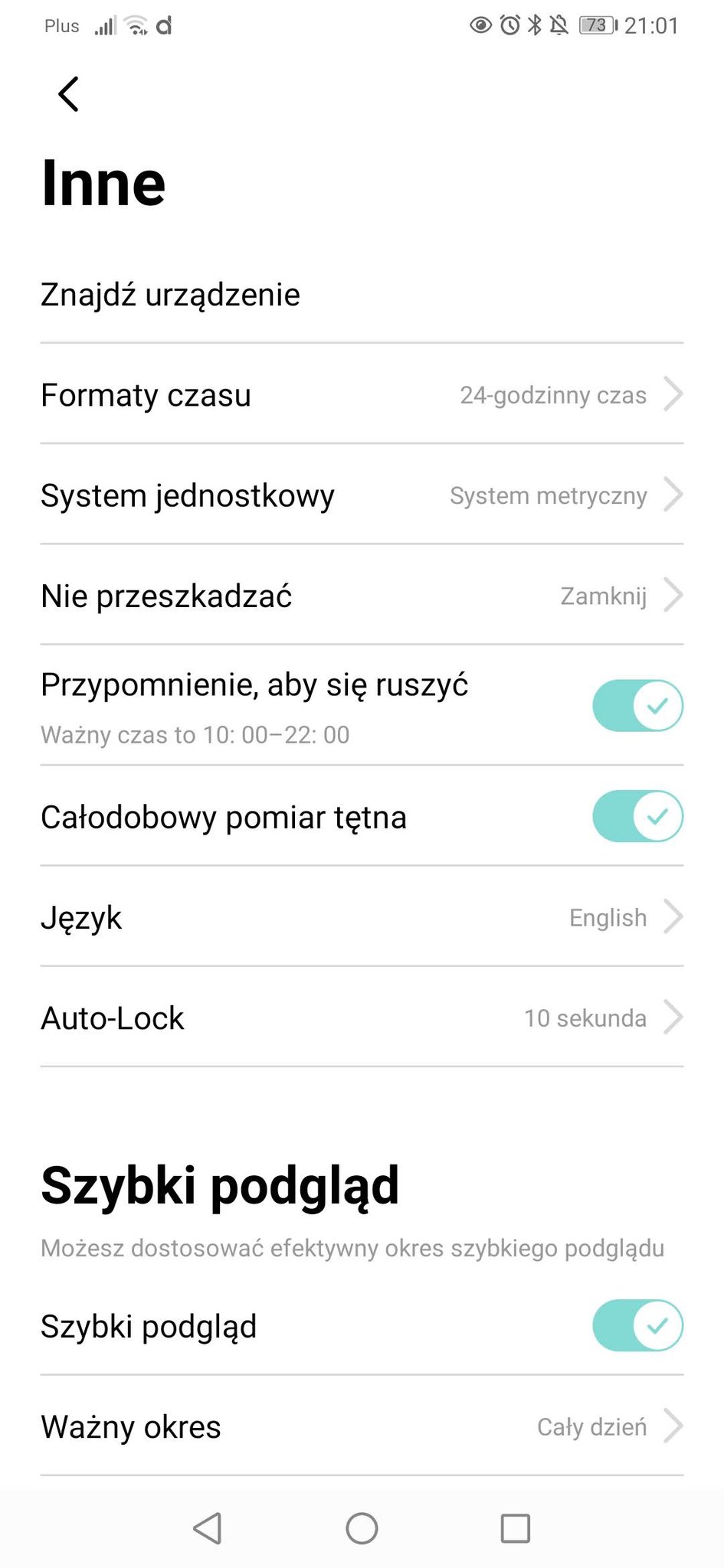Image resolution: width=724 pixels, height=1568 pixels.
Task: Tap the system home button
Action: tap(362, 1528)
